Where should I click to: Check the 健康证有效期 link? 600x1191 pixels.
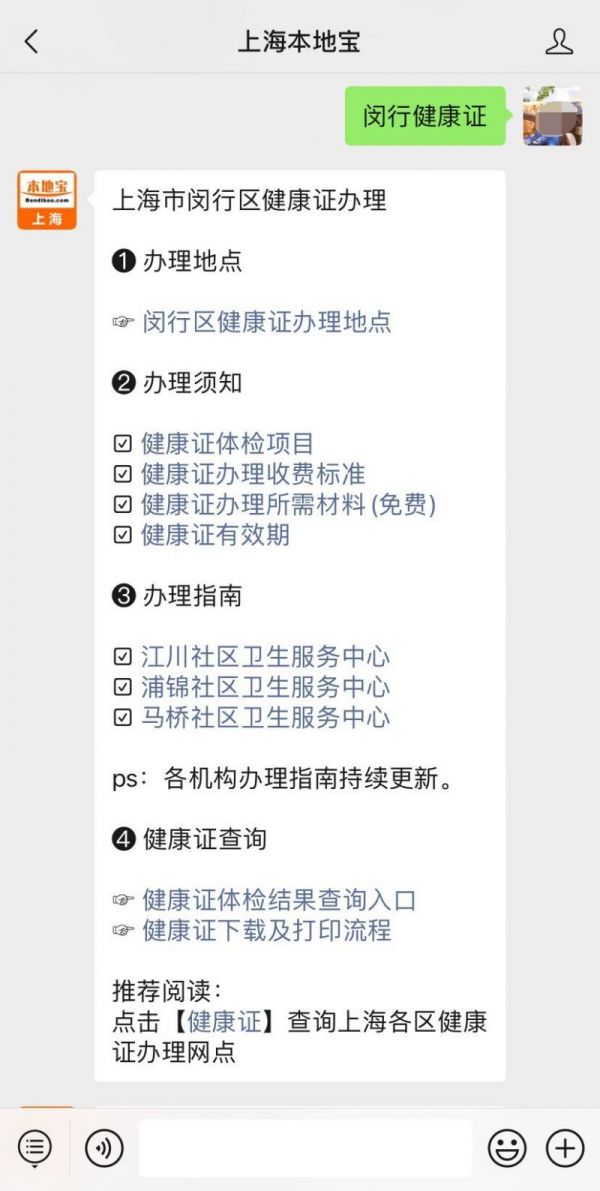(x=215, y=535)
